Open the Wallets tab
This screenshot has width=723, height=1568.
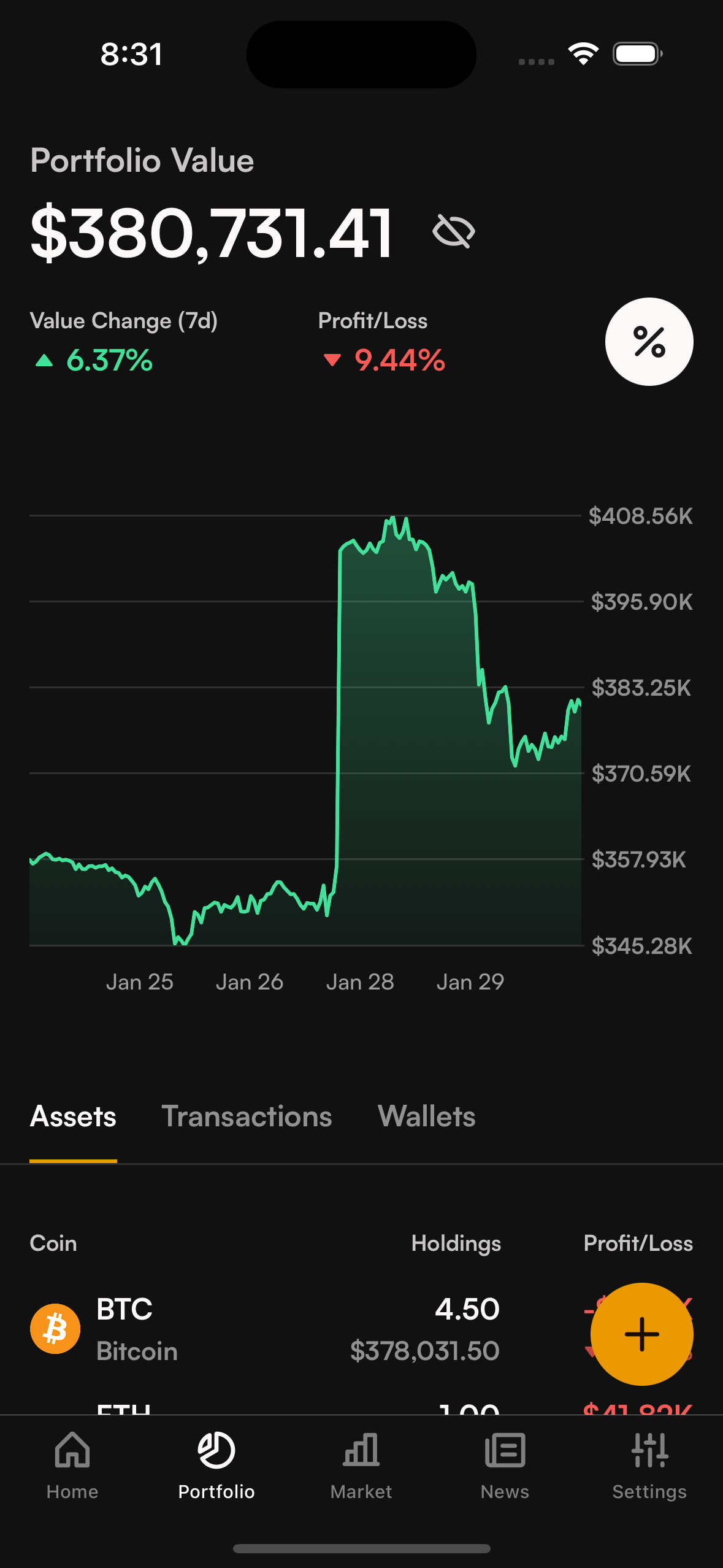[x=426, y=1116]
